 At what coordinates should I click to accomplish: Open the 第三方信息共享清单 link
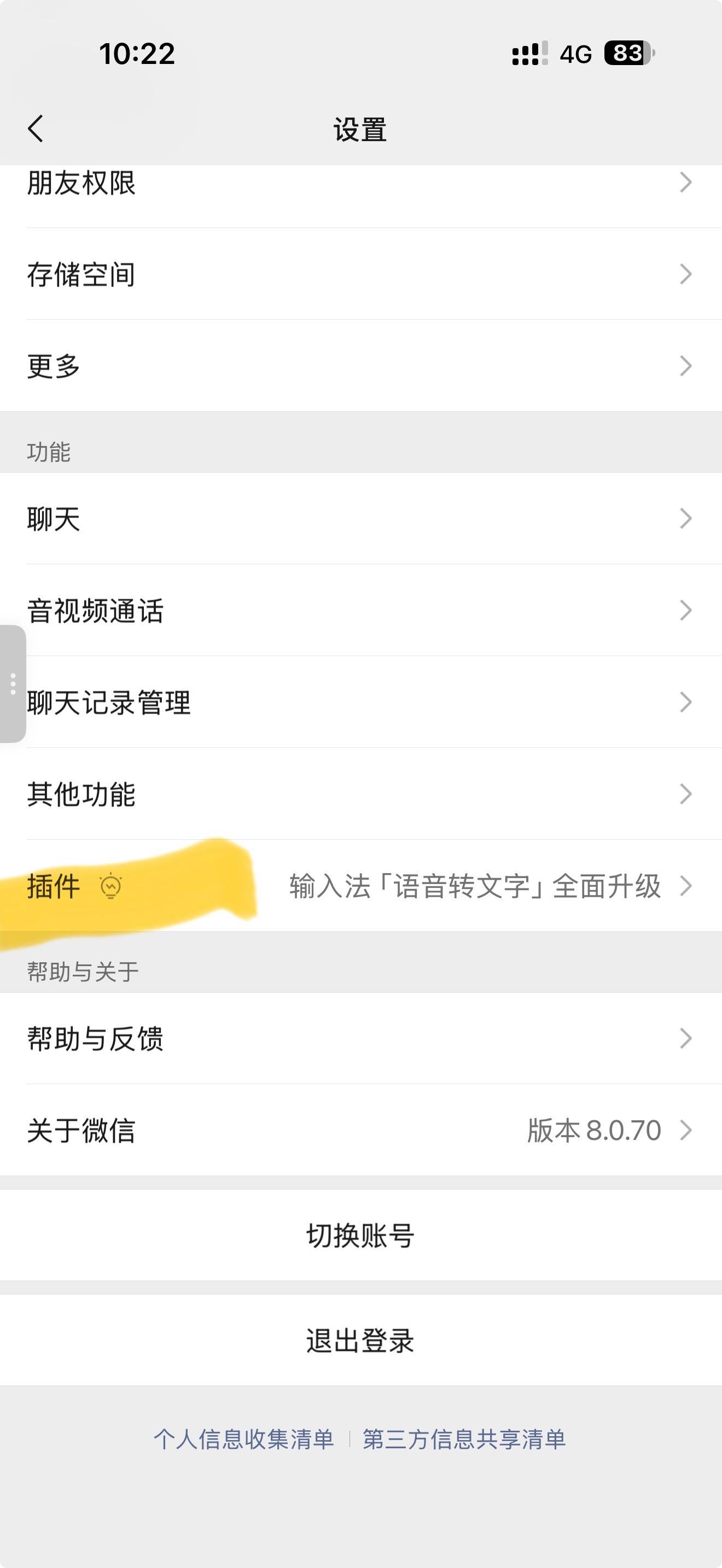pyautogui.click(x=464, y=1439)
